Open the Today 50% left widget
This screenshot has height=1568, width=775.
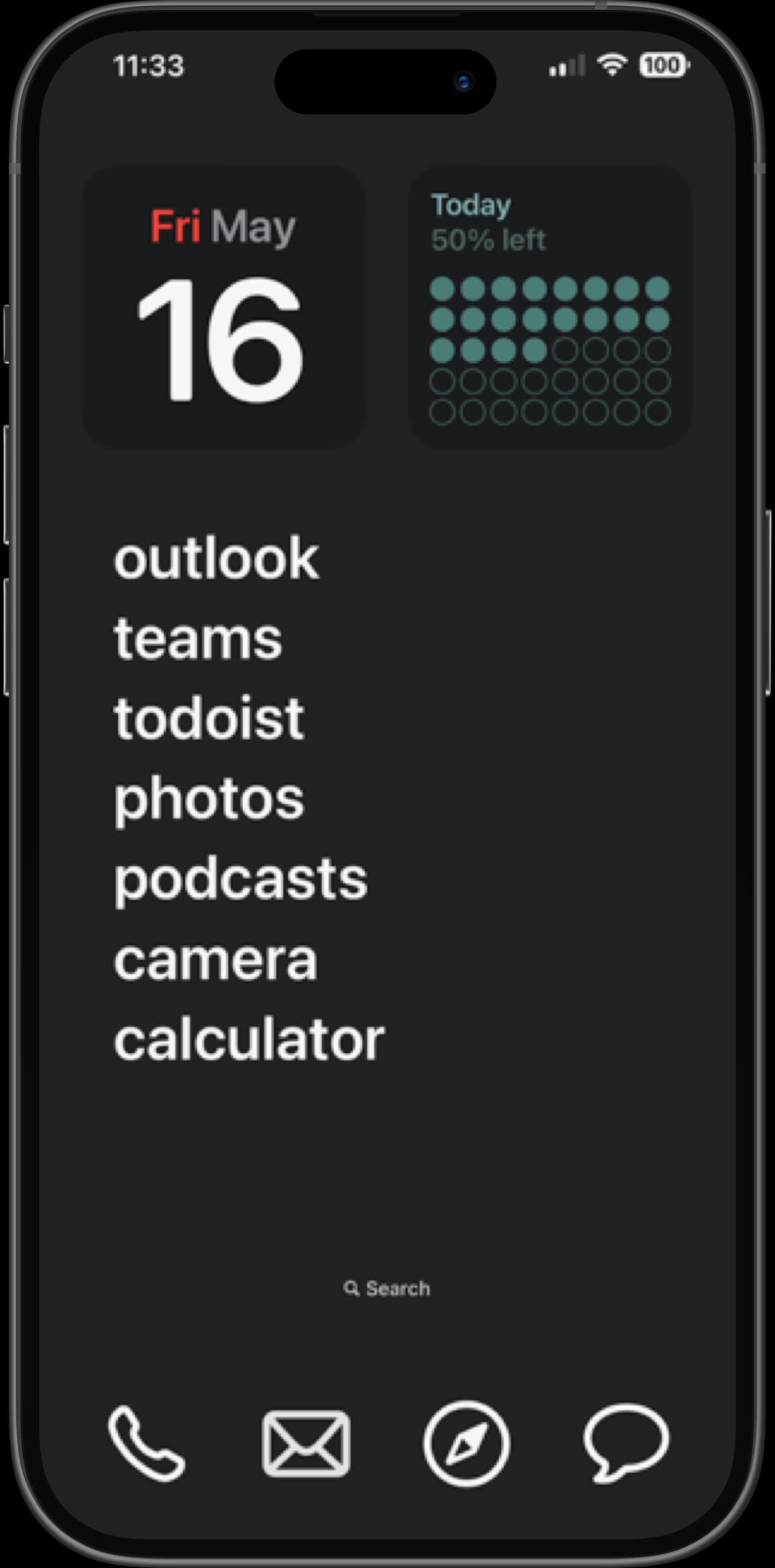549,307
